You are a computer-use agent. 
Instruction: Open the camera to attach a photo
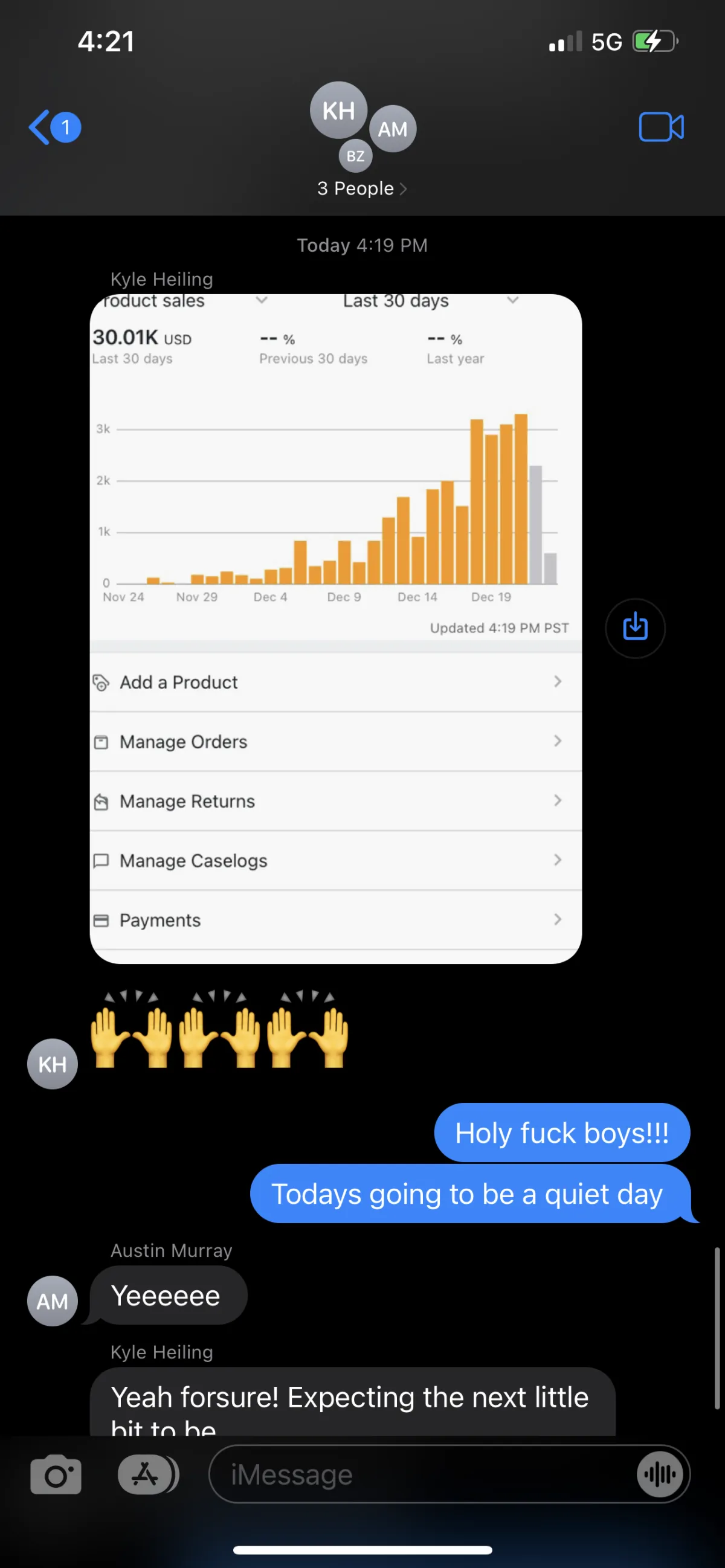pyautogui.click(x=56, y=1474)
